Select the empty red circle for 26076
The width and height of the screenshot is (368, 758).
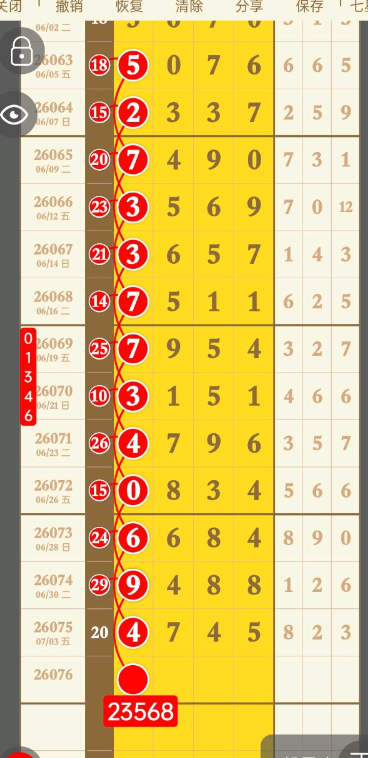click(x=133, y=679)
